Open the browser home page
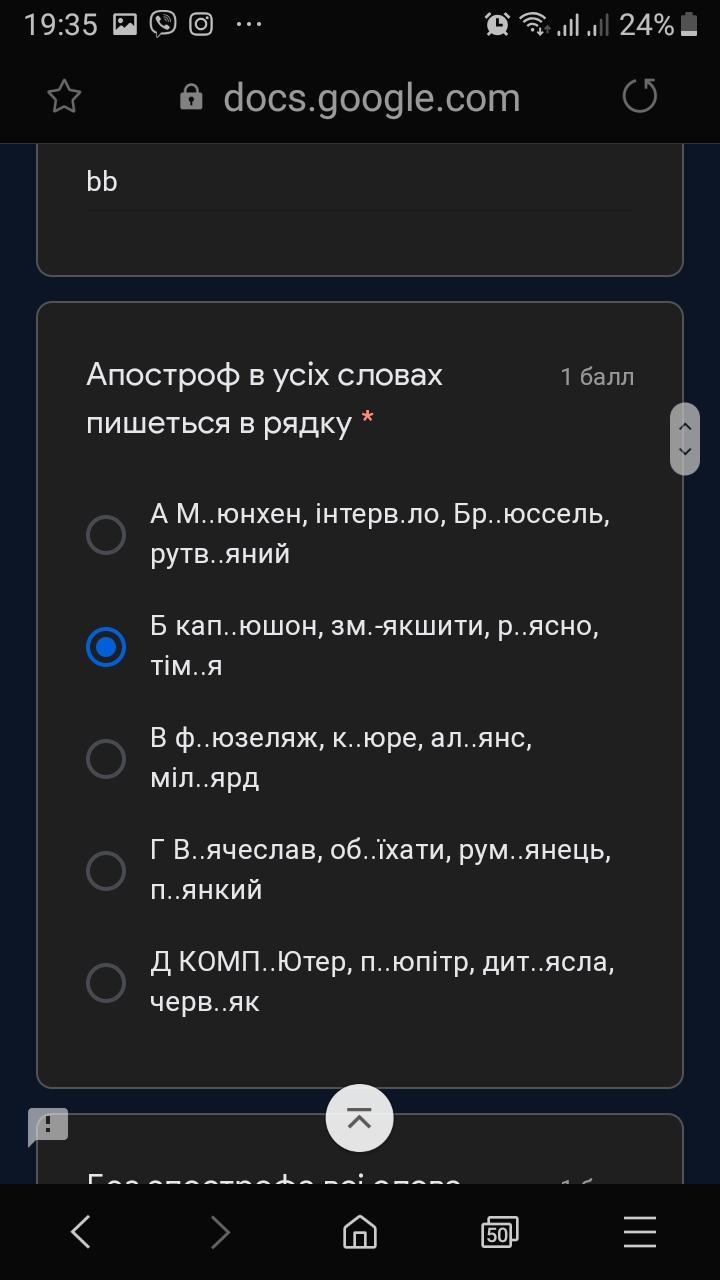The width and height of the screenshot is (720, 1280). [x=360, y=1232]
